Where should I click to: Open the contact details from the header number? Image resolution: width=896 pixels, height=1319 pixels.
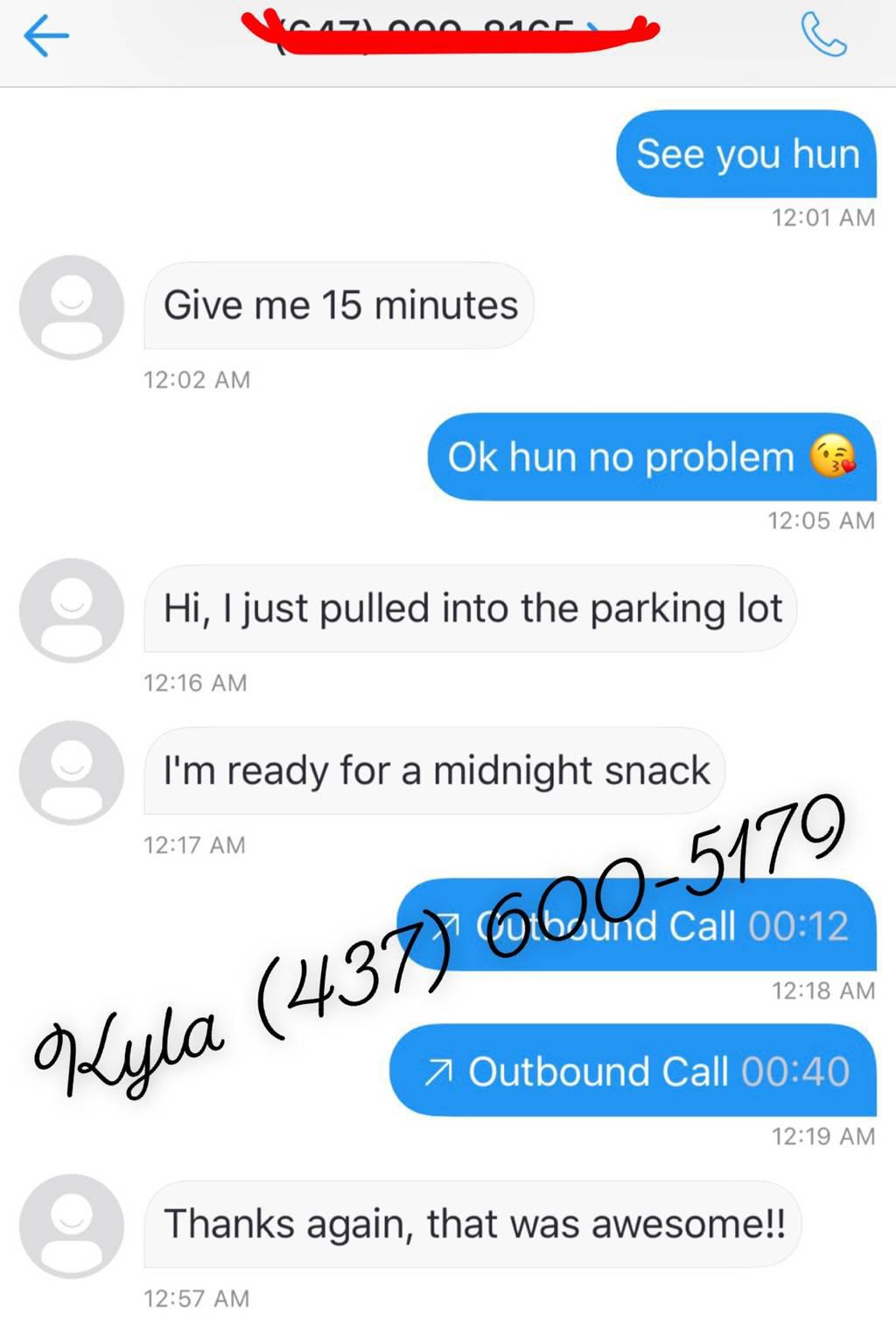coord(437,33)
